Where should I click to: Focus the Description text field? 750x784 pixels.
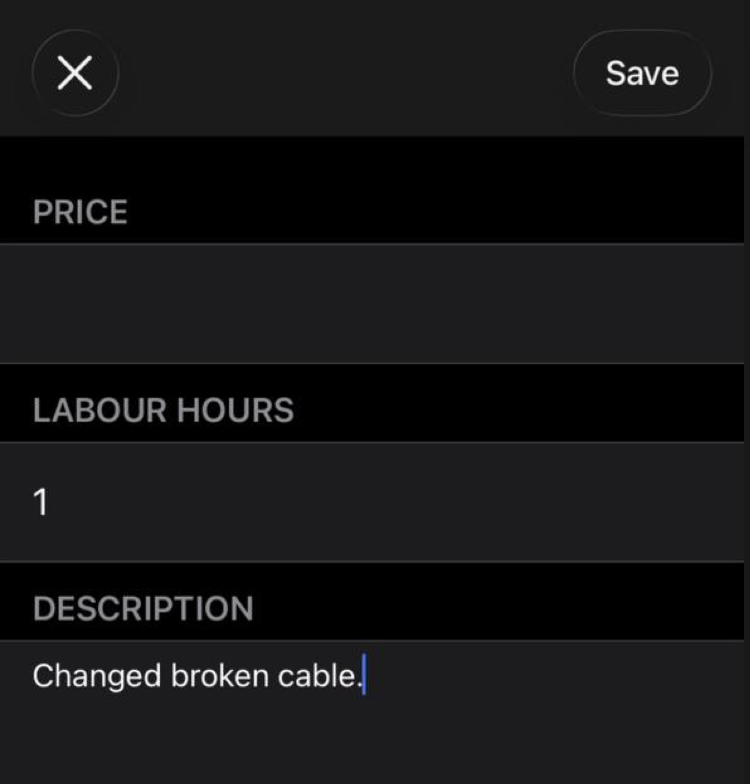pyautogui.click(x=375, y=690)
